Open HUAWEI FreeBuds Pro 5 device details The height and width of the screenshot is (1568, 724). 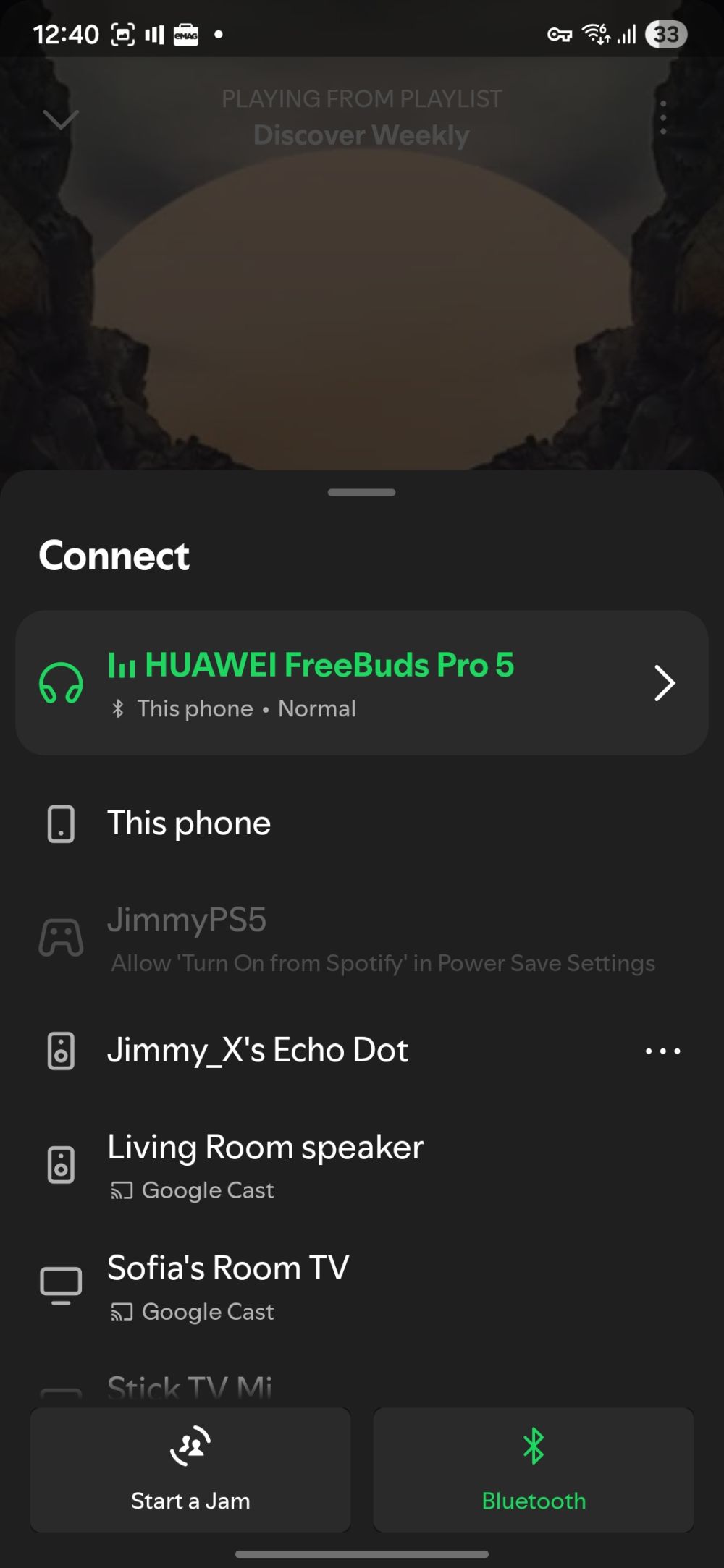tap(663, 683)
